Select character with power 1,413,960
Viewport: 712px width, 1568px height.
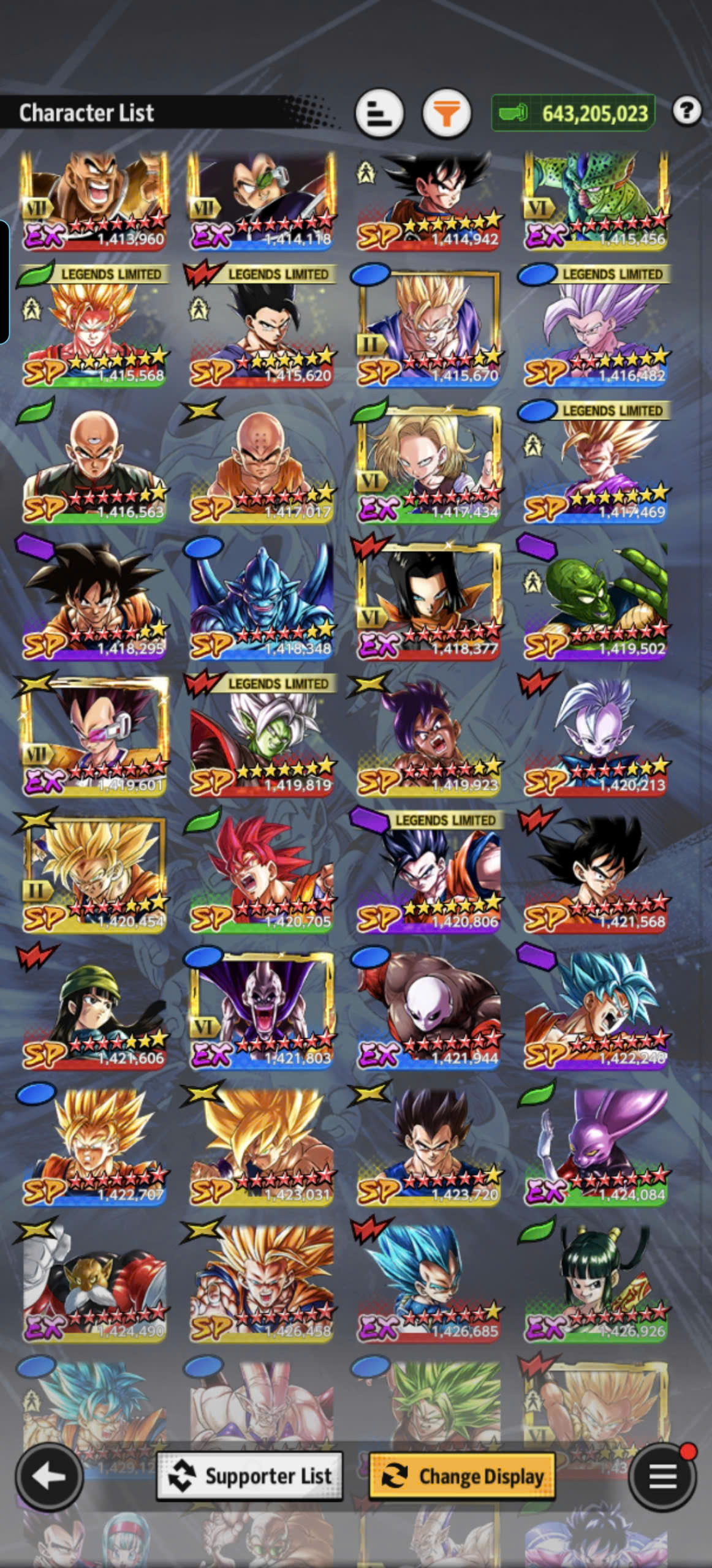(x=95, y=201)
